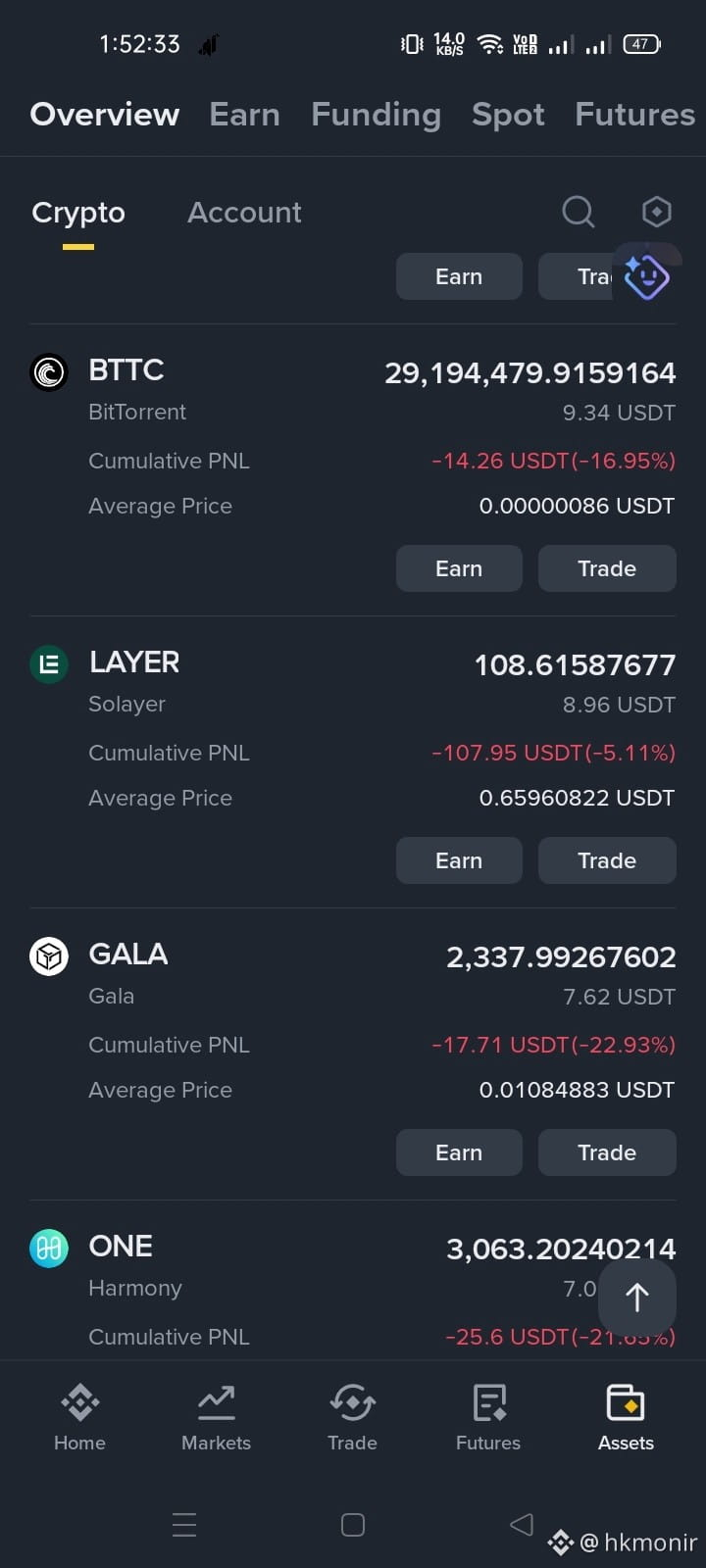Open the search magnifier icon
This screenshot has height=1568, width=706.
(x=579, y=212)
